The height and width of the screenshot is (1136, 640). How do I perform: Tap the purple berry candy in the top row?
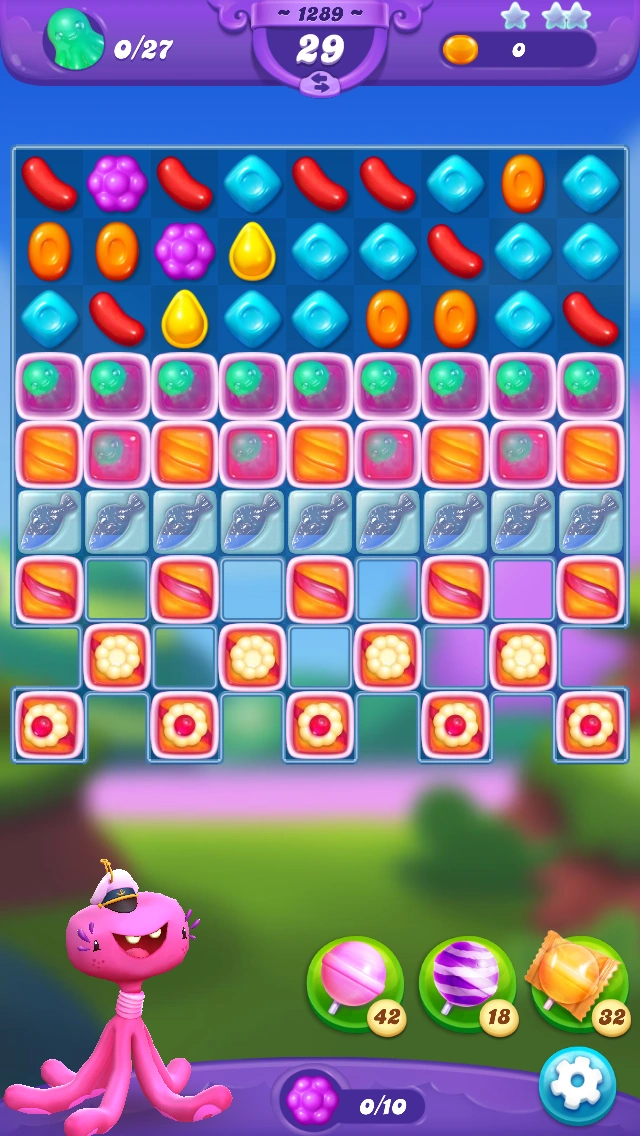tap(117, 183)
